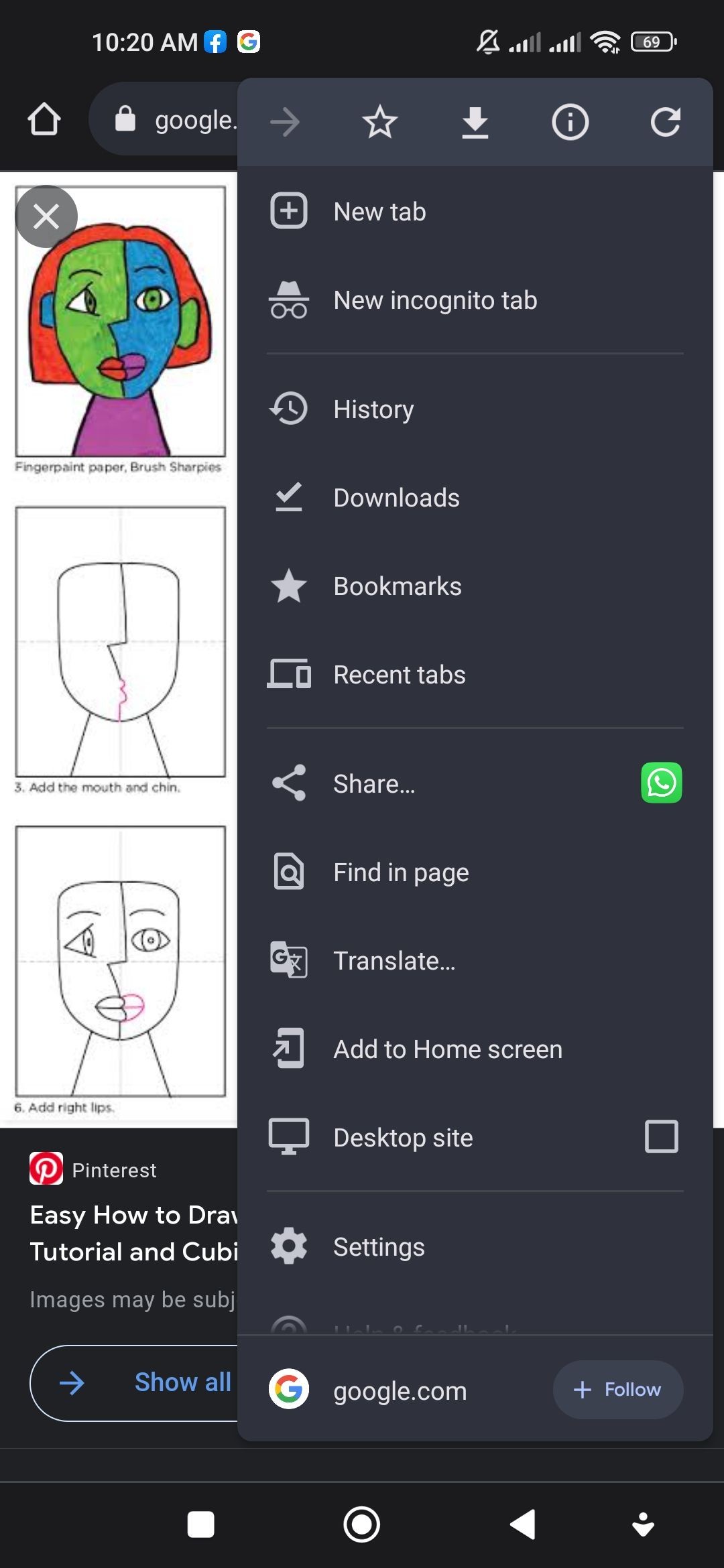Open Downloads list
The height and width of the screenshot is (1568, 724).
(475, 497)
